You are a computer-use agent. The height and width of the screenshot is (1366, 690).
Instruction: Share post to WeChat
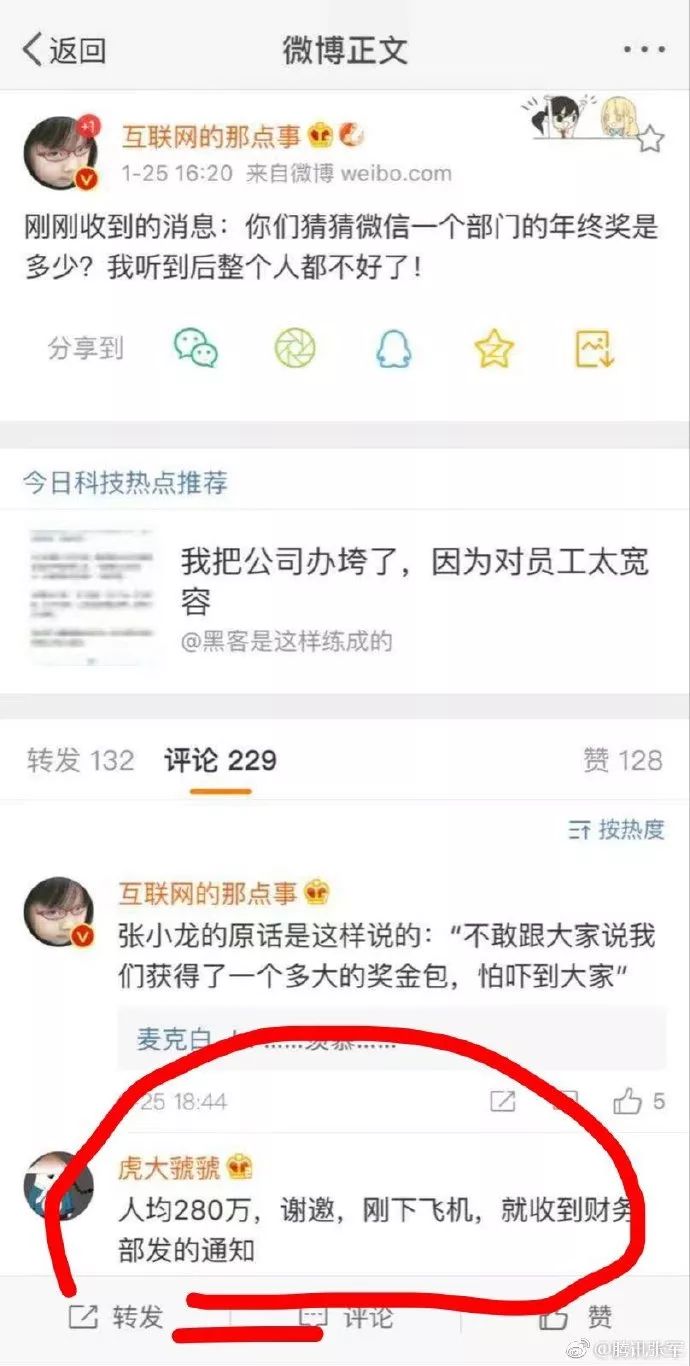196,347
